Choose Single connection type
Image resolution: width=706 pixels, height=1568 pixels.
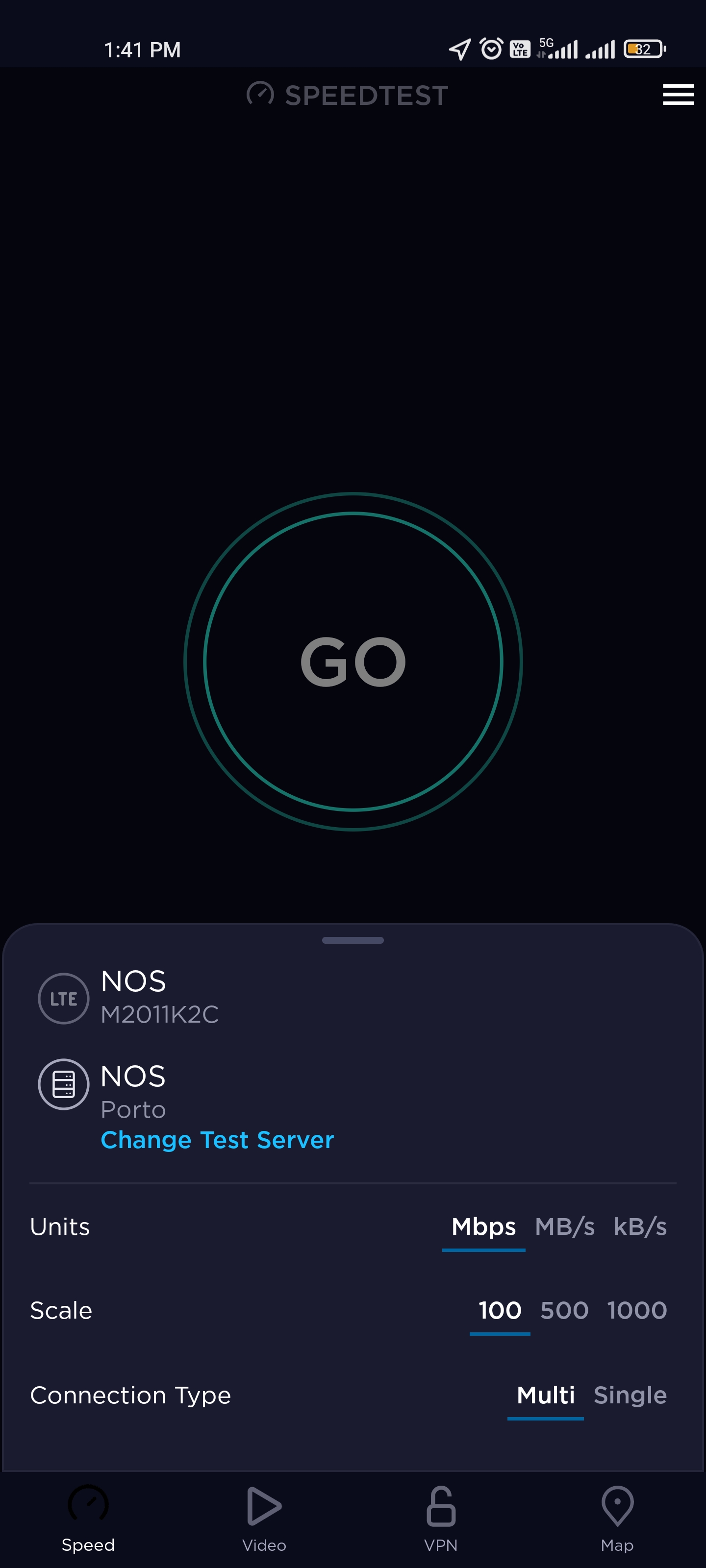[630, 1395]
